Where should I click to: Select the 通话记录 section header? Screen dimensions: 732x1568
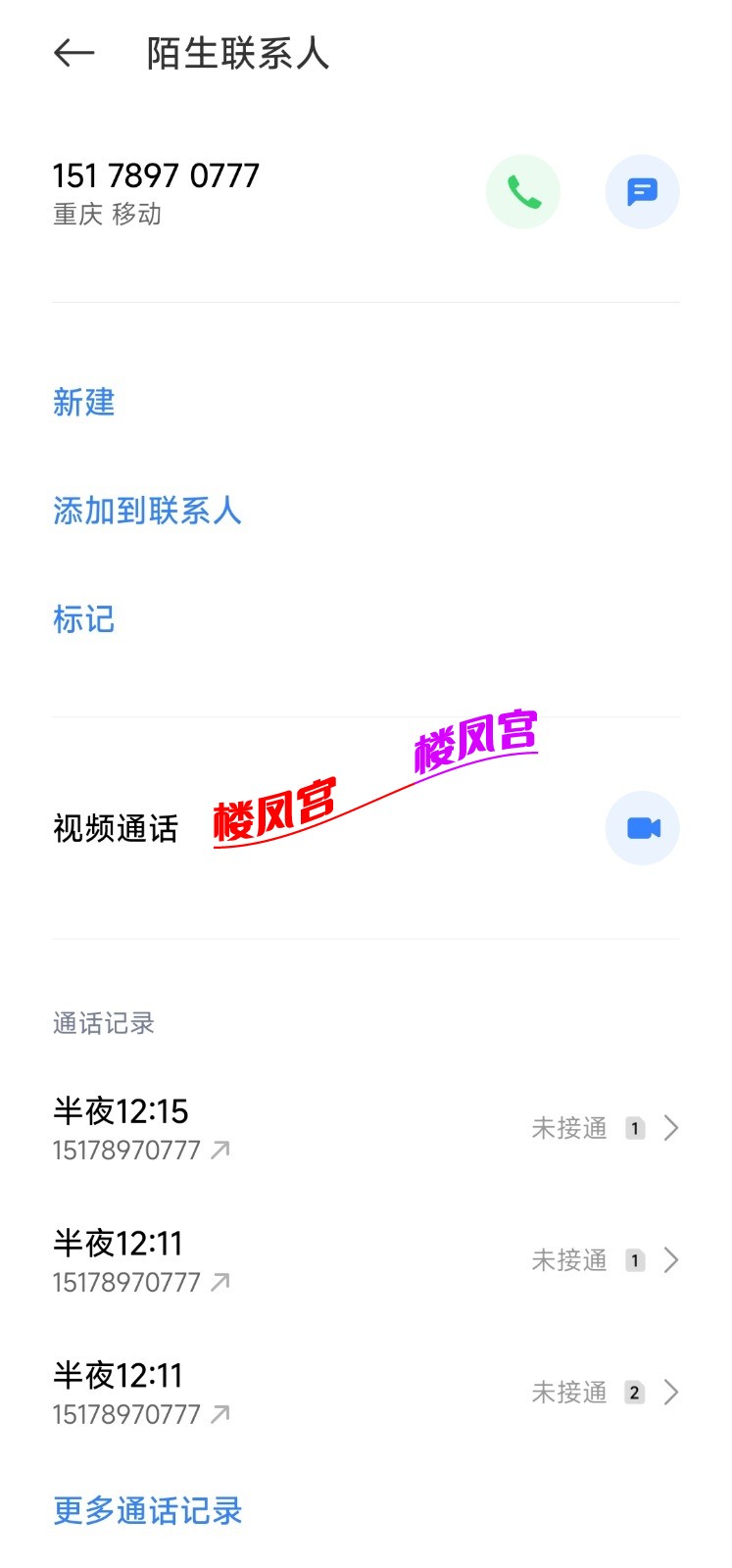[101, 1023]
